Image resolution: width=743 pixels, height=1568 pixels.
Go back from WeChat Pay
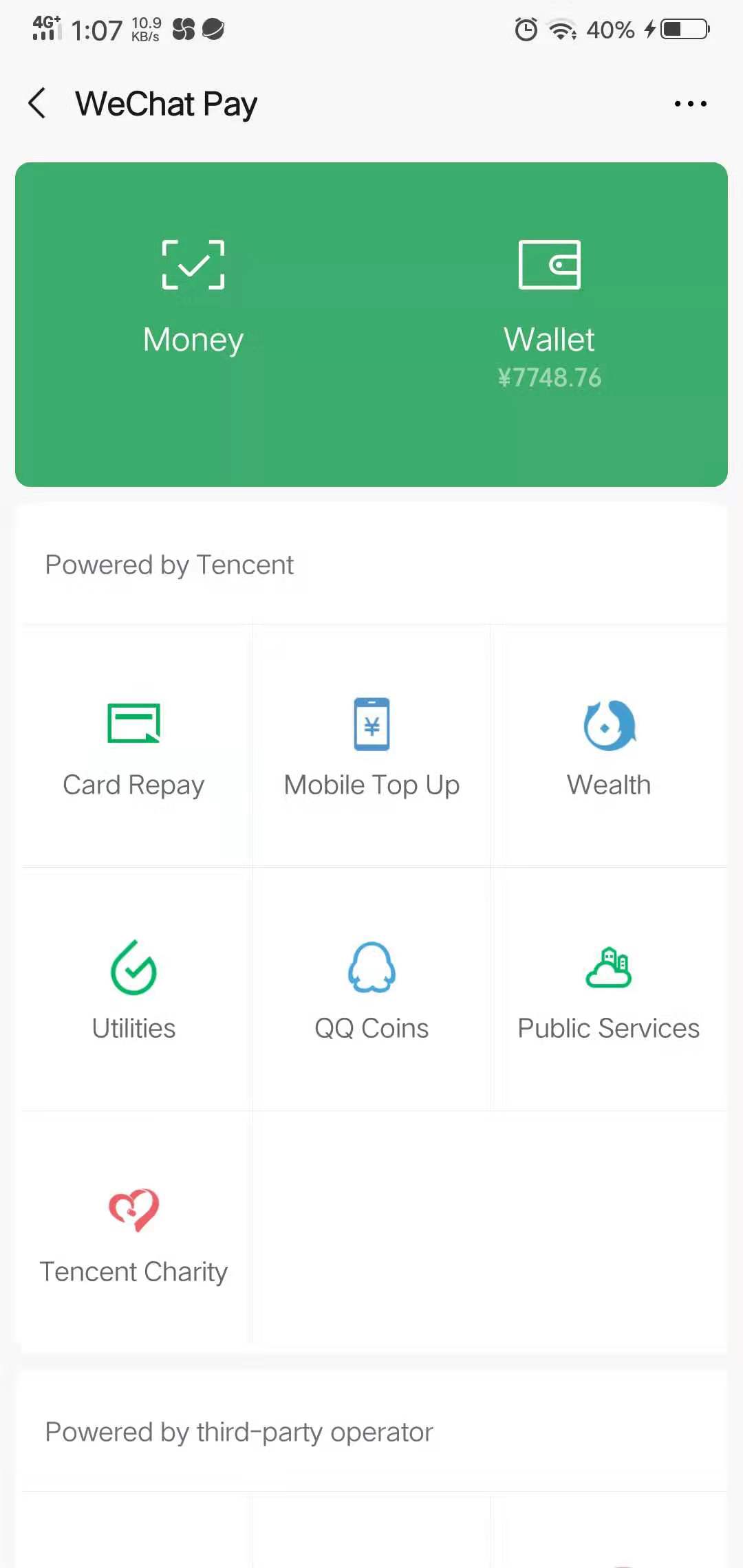point(37,104)
